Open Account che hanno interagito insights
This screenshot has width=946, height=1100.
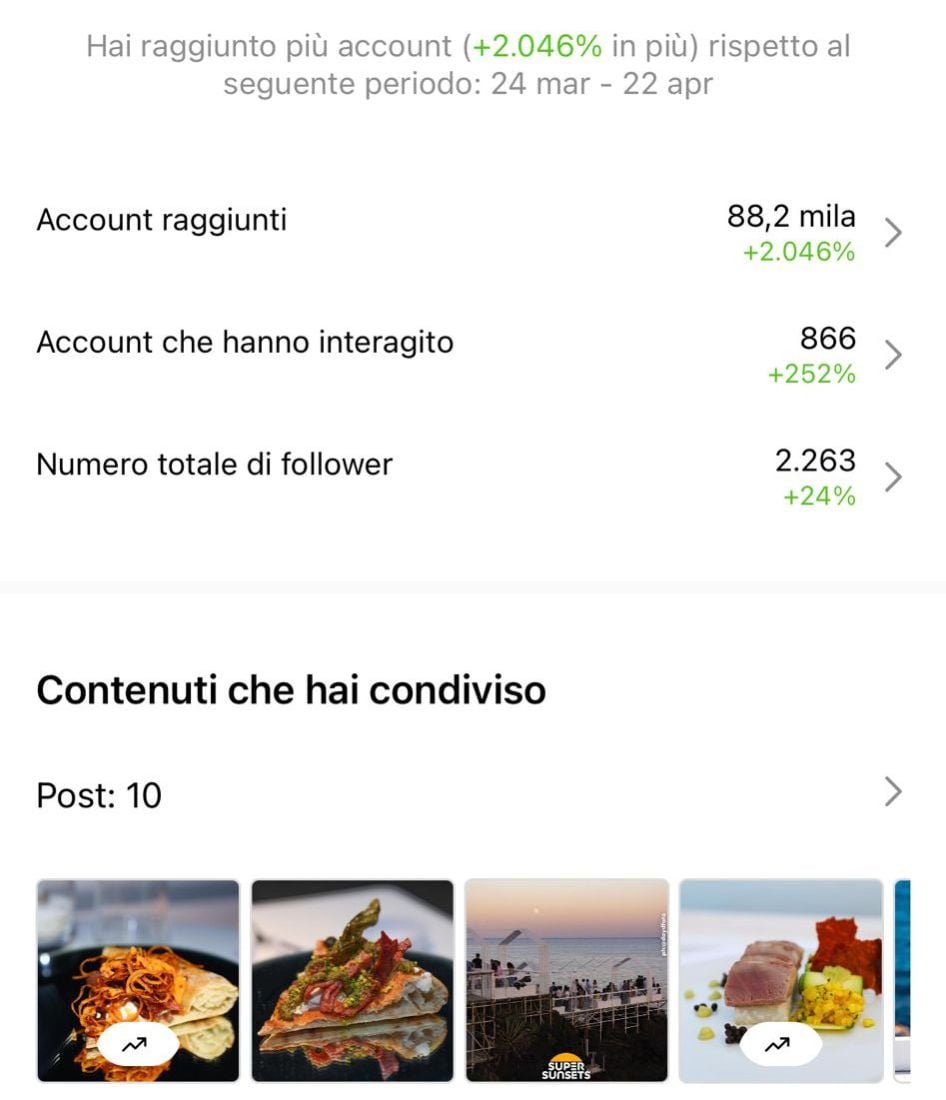tap(893, 355)
